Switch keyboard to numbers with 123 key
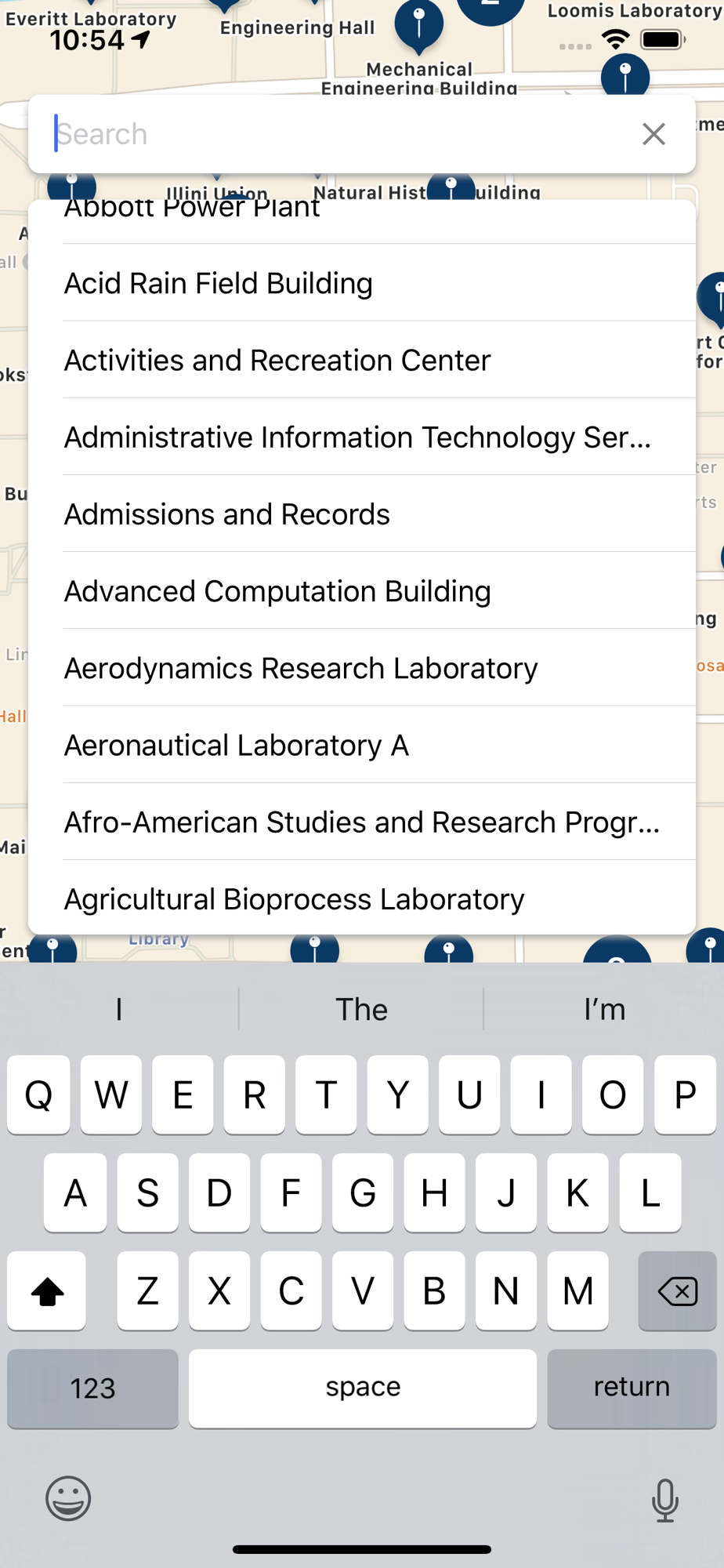 [92, 1388]
